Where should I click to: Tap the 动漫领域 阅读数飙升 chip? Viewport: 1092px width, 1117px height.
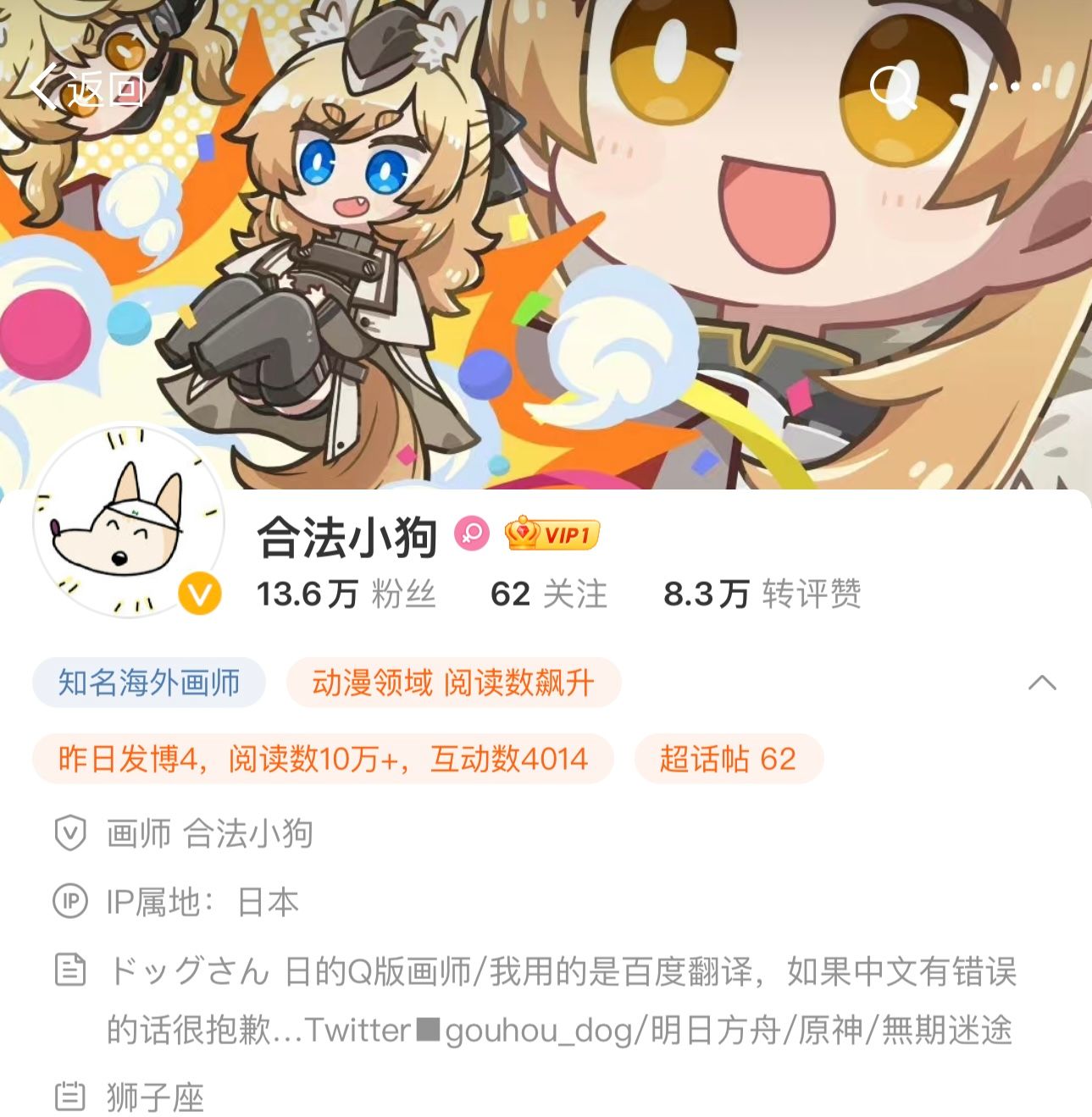453,683
